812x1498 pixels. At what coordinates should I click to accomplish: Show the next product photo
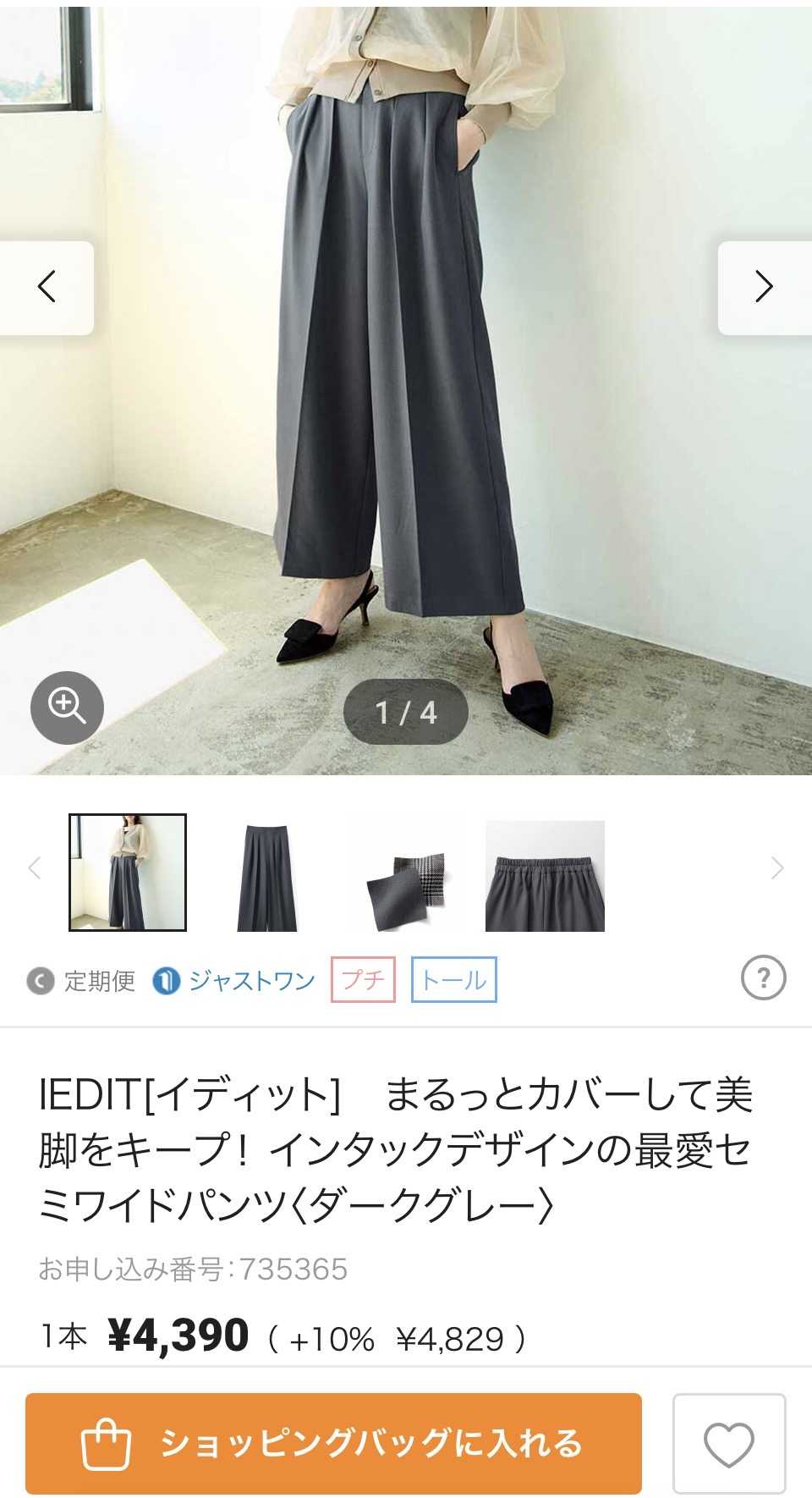[765, 288]
